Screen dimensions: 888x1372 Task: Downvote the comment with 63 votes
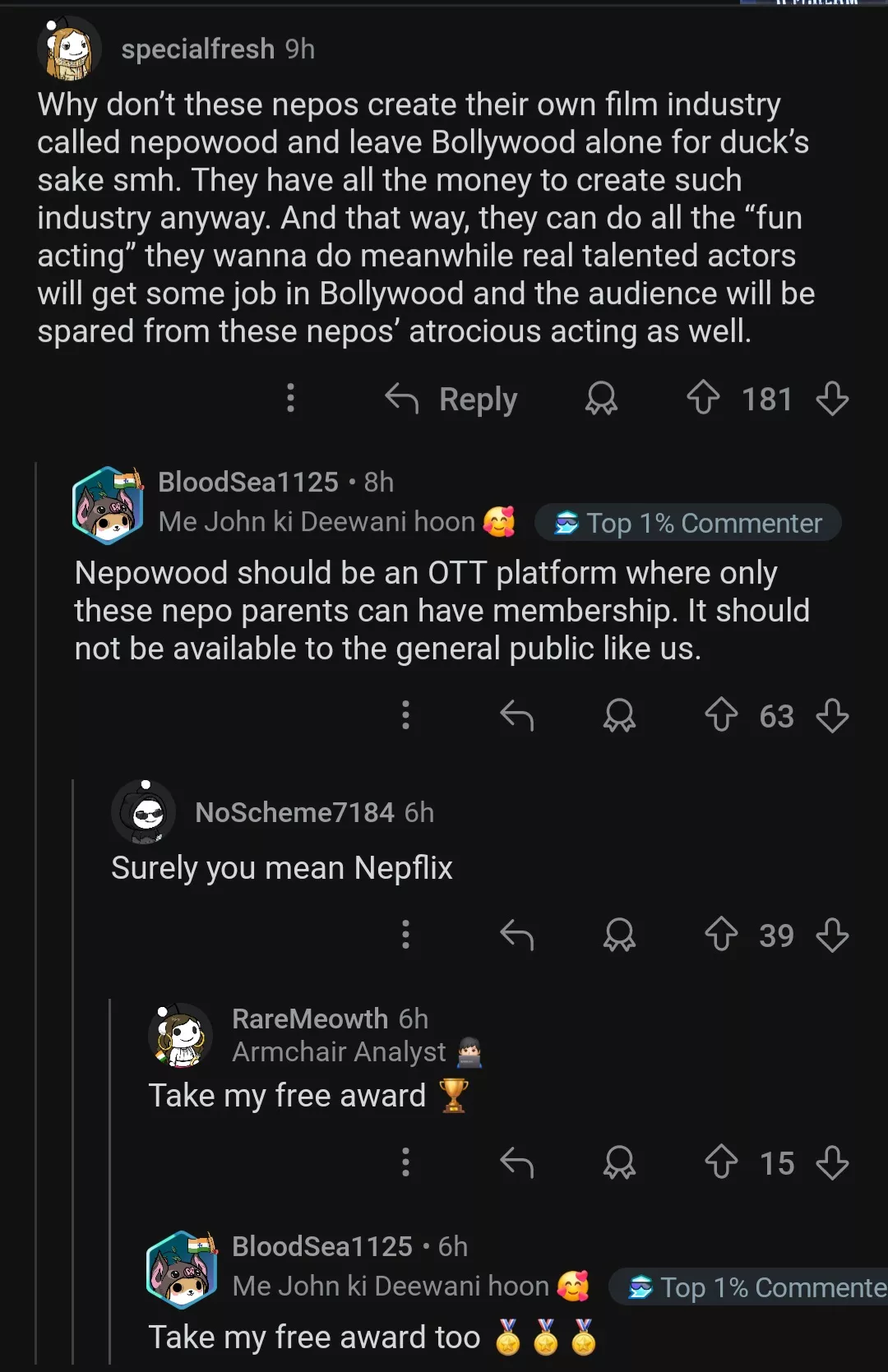tap(832, 715)
